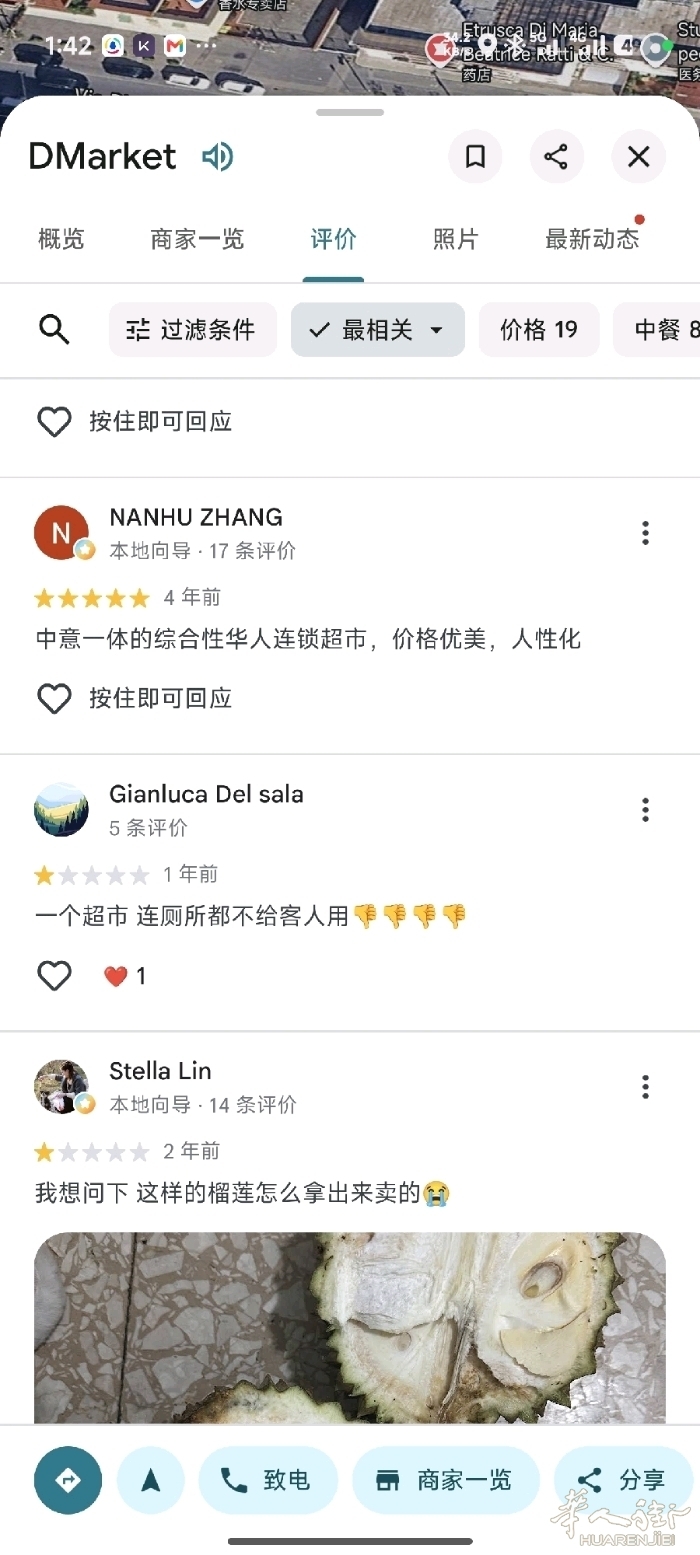The width and height of the screenshot is (700, 1555).
Task: Open the 照片 tab
Action: [455, 239]
